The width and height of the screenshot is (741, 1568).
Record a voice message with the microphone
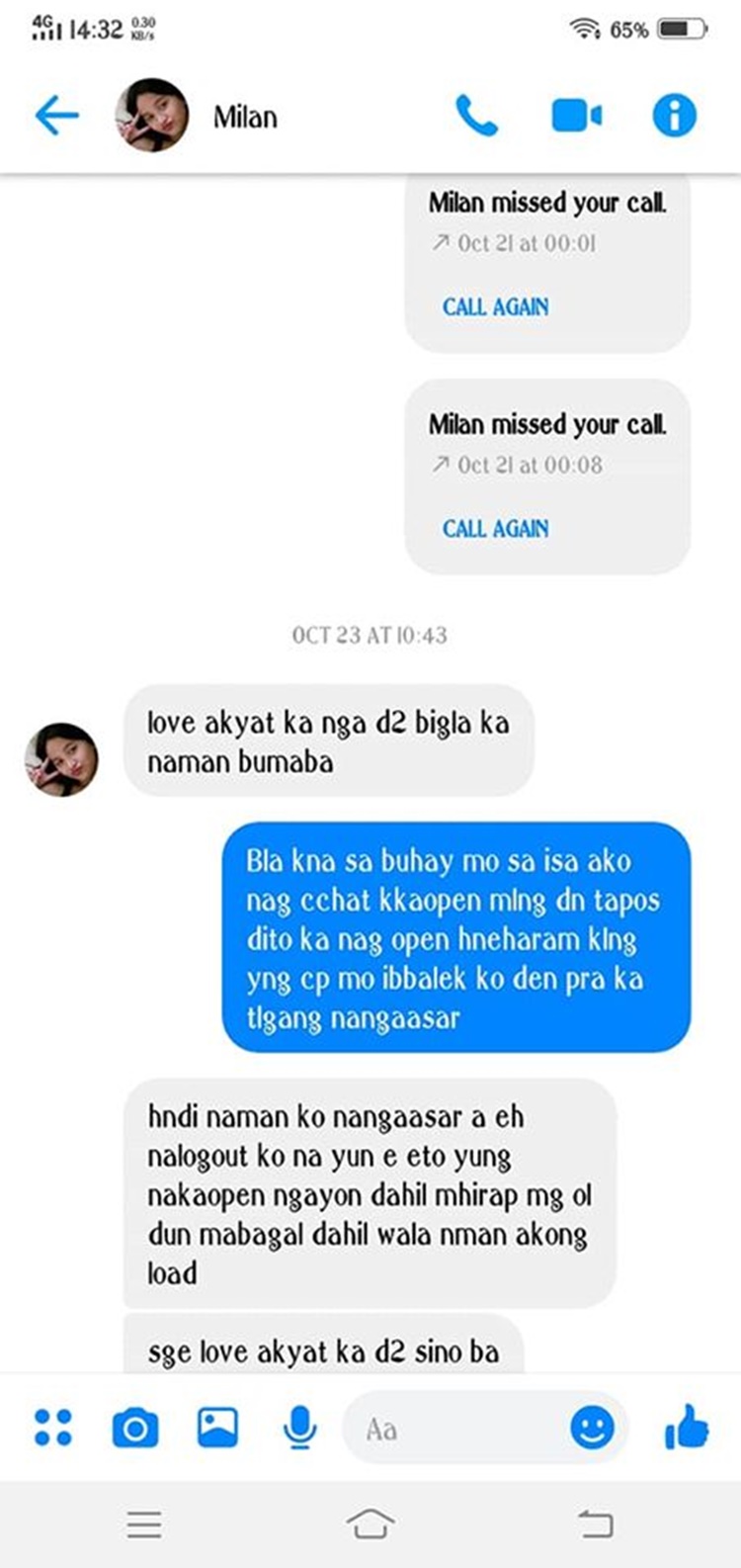click(299, 1428)
